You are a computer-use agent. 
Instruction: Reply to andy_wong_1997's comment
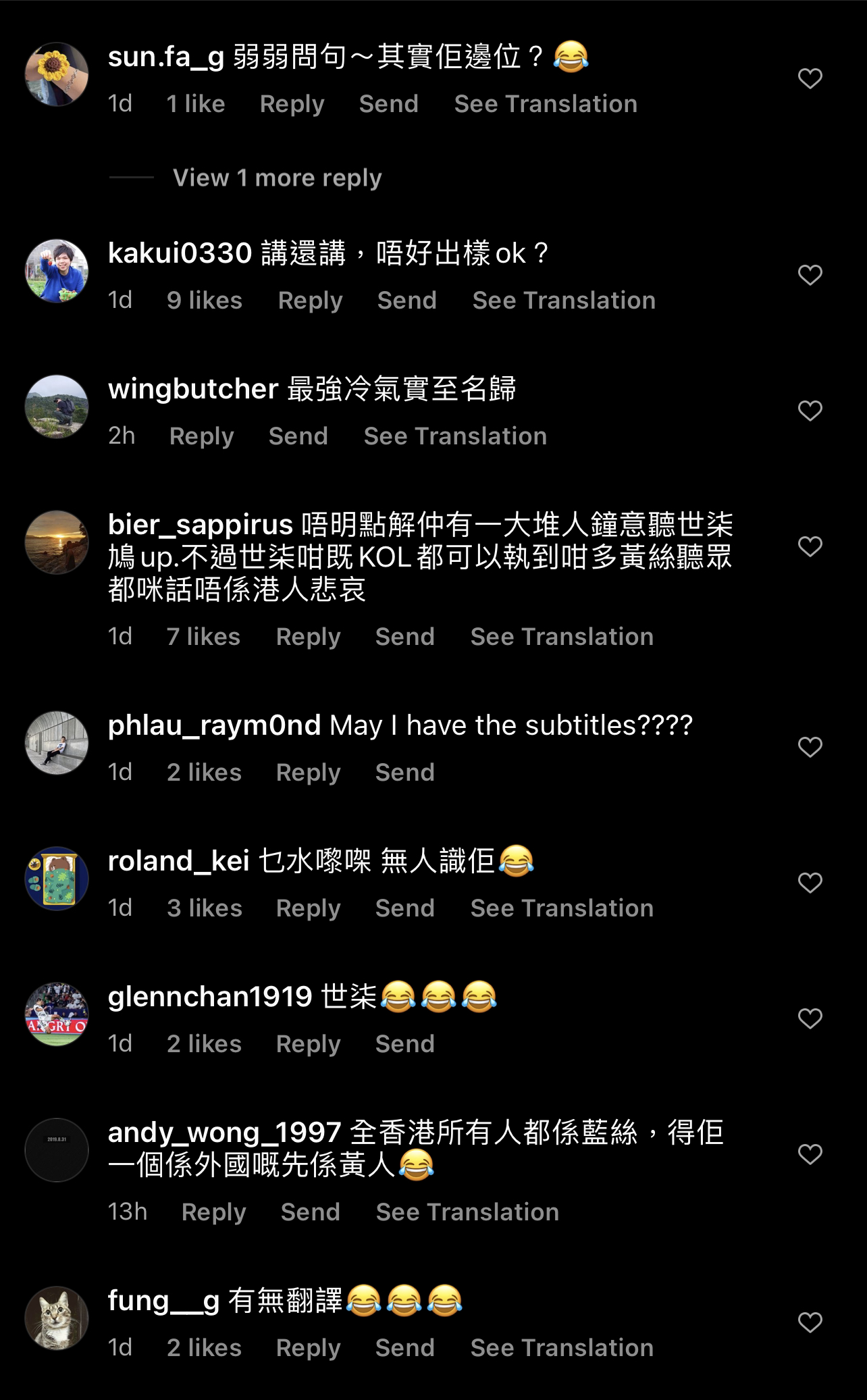coord(213,1212)
